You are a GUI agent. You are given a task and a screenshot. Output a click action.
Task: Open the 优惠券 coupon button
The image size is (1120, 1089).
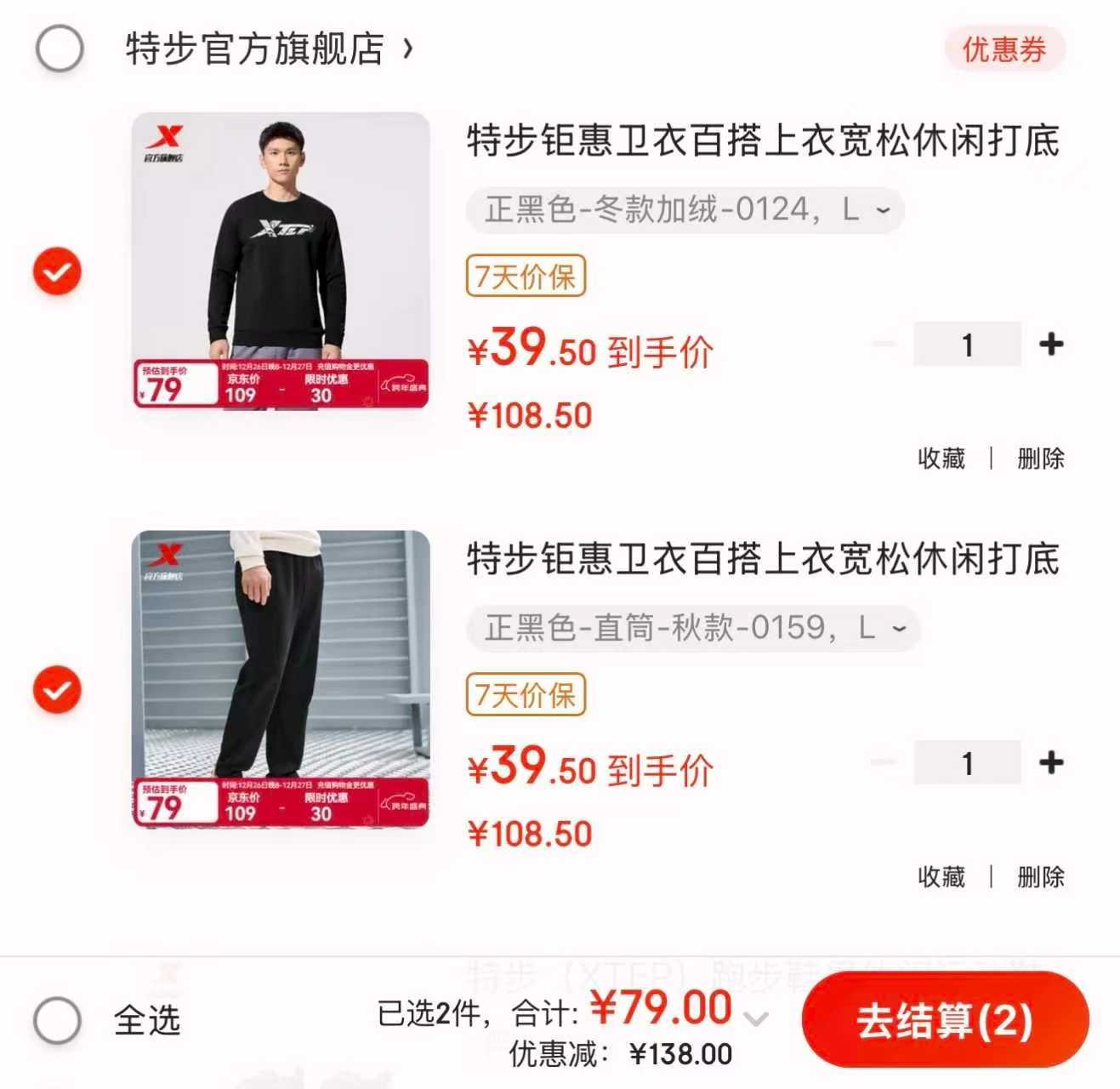(x=1003, y=49)
